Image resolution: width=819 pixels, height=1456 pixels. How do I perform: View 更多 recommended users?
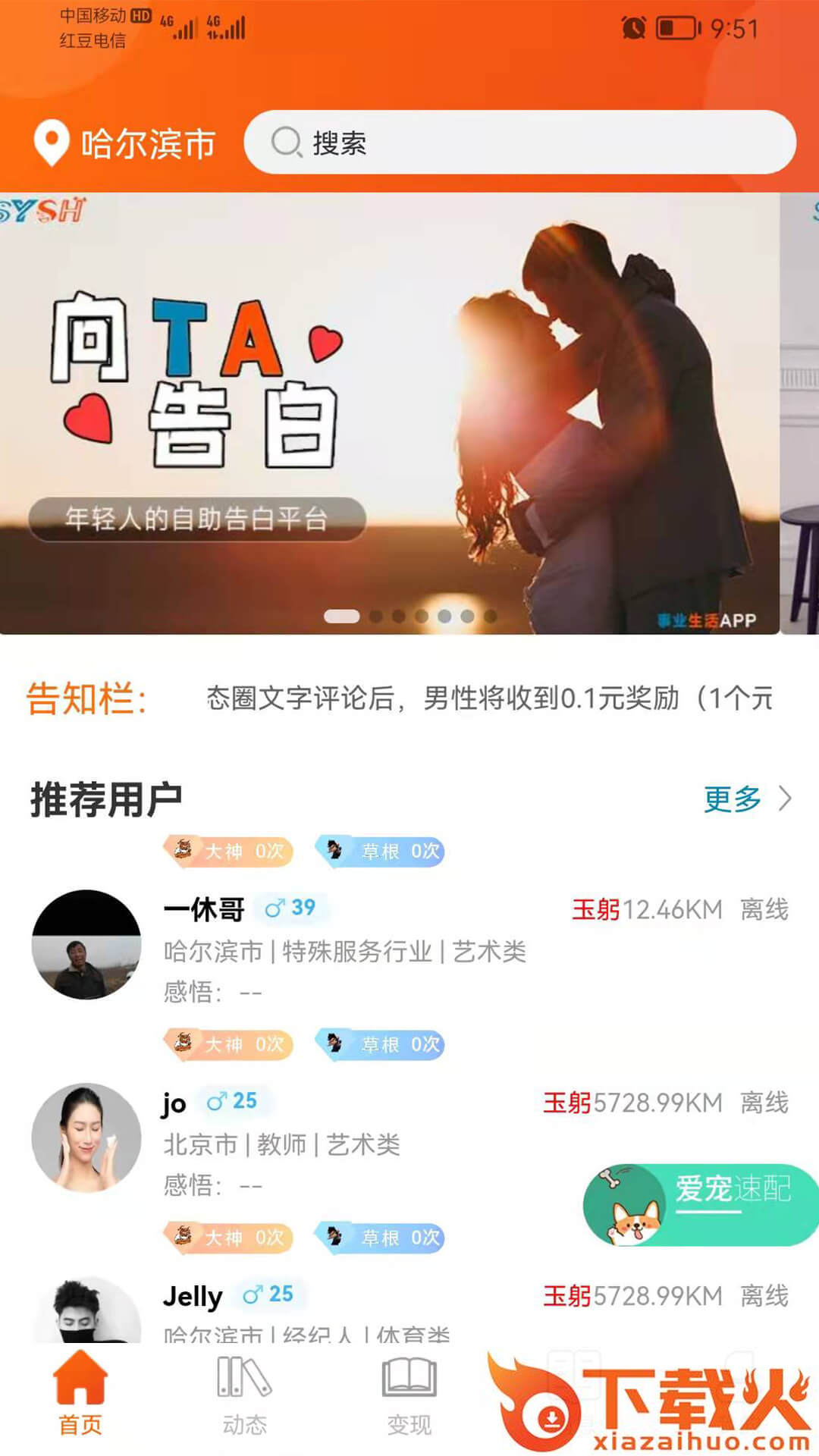pyautogui.click(x=746, y=799)
